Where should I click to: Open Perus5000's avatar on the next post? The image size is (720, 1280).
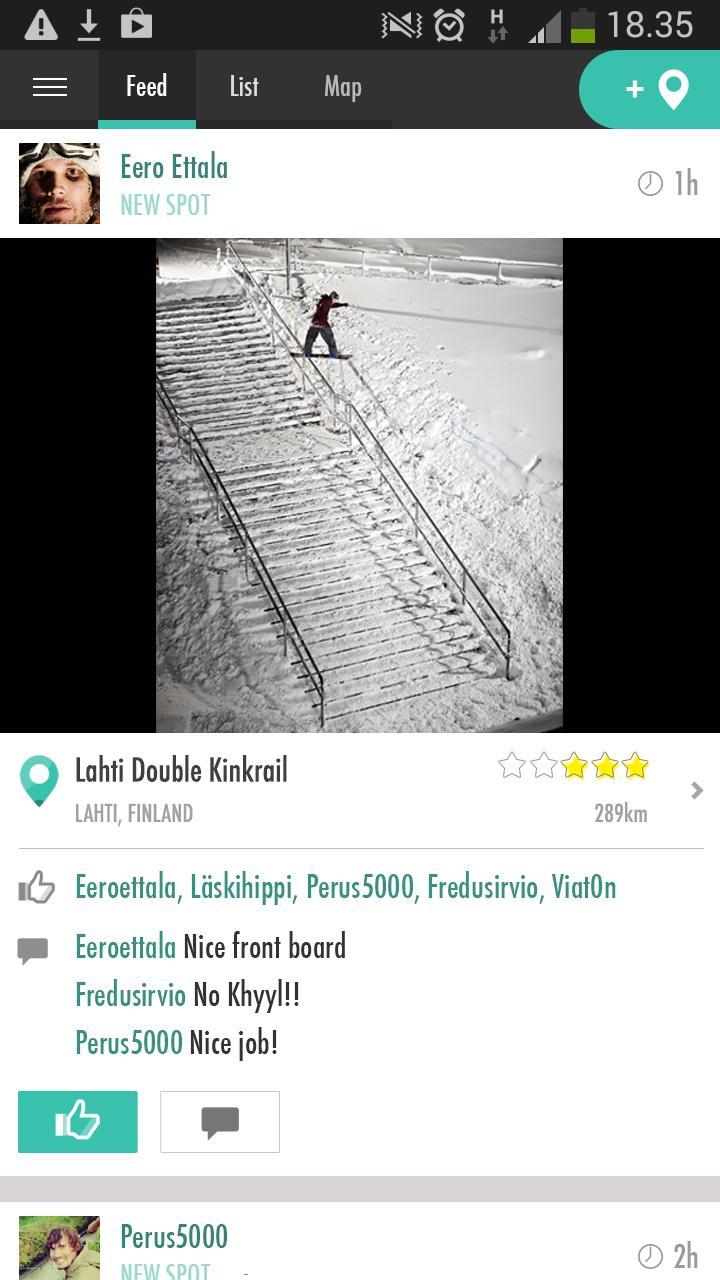click(x=59, y=1247)
